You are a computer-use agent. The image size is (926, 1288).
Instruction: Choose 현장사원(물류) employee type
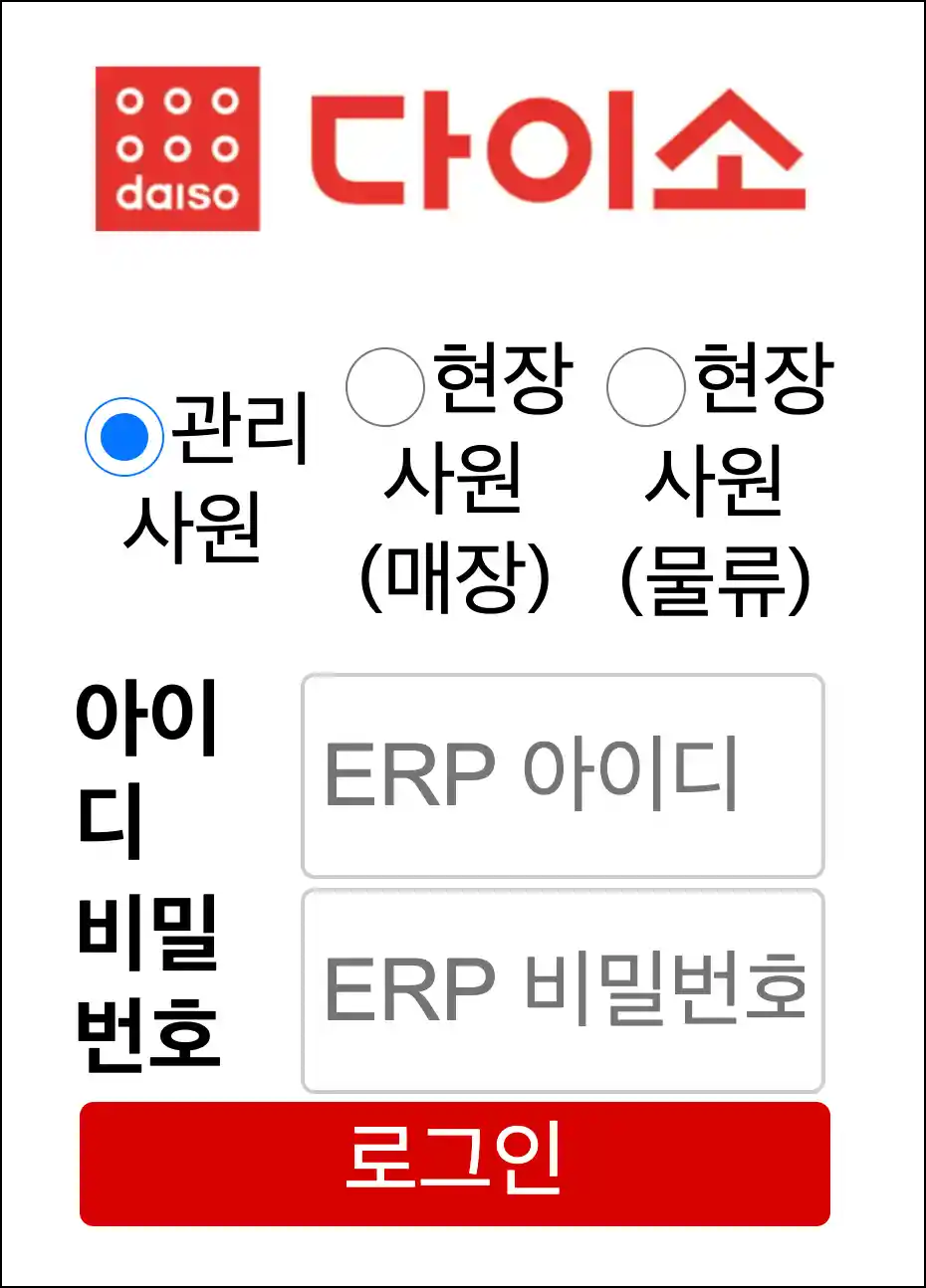pyautogui.click(x=646, y=387)
